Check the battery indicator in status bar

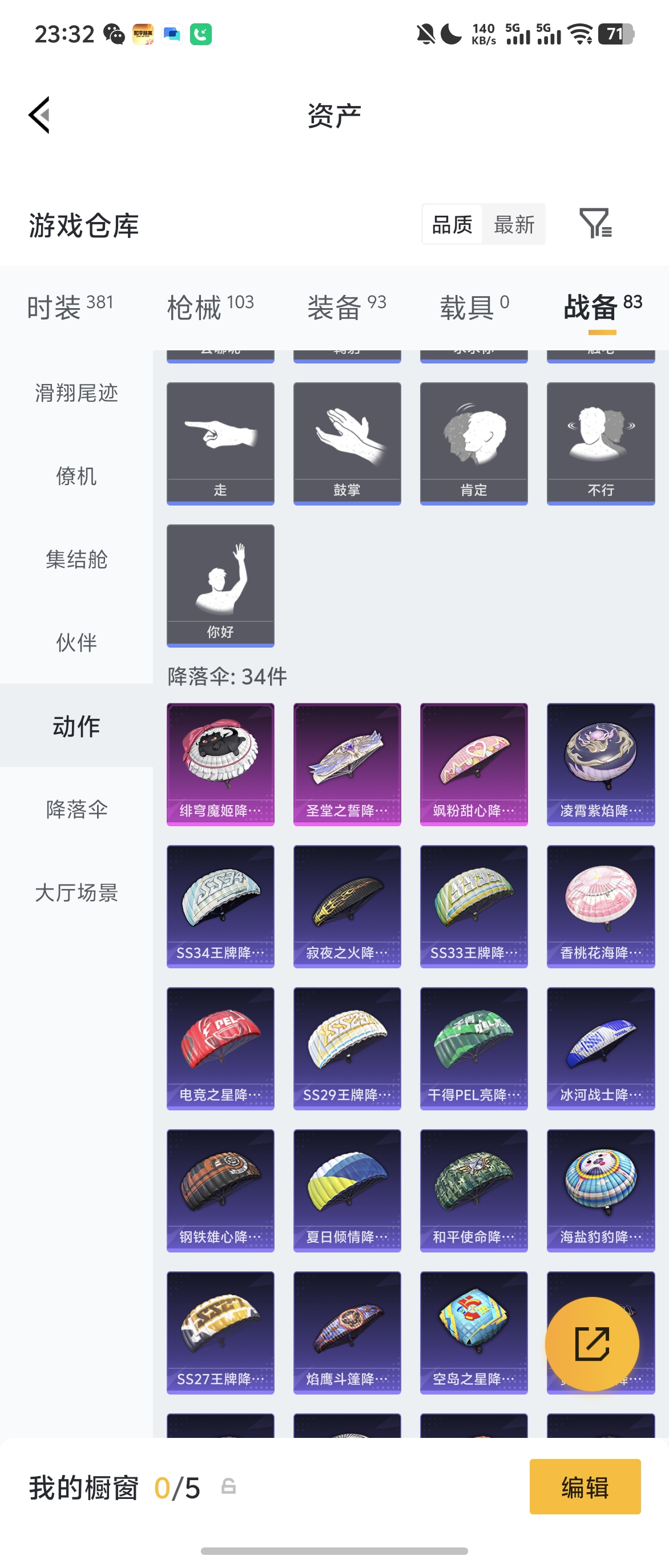(616, 35)
